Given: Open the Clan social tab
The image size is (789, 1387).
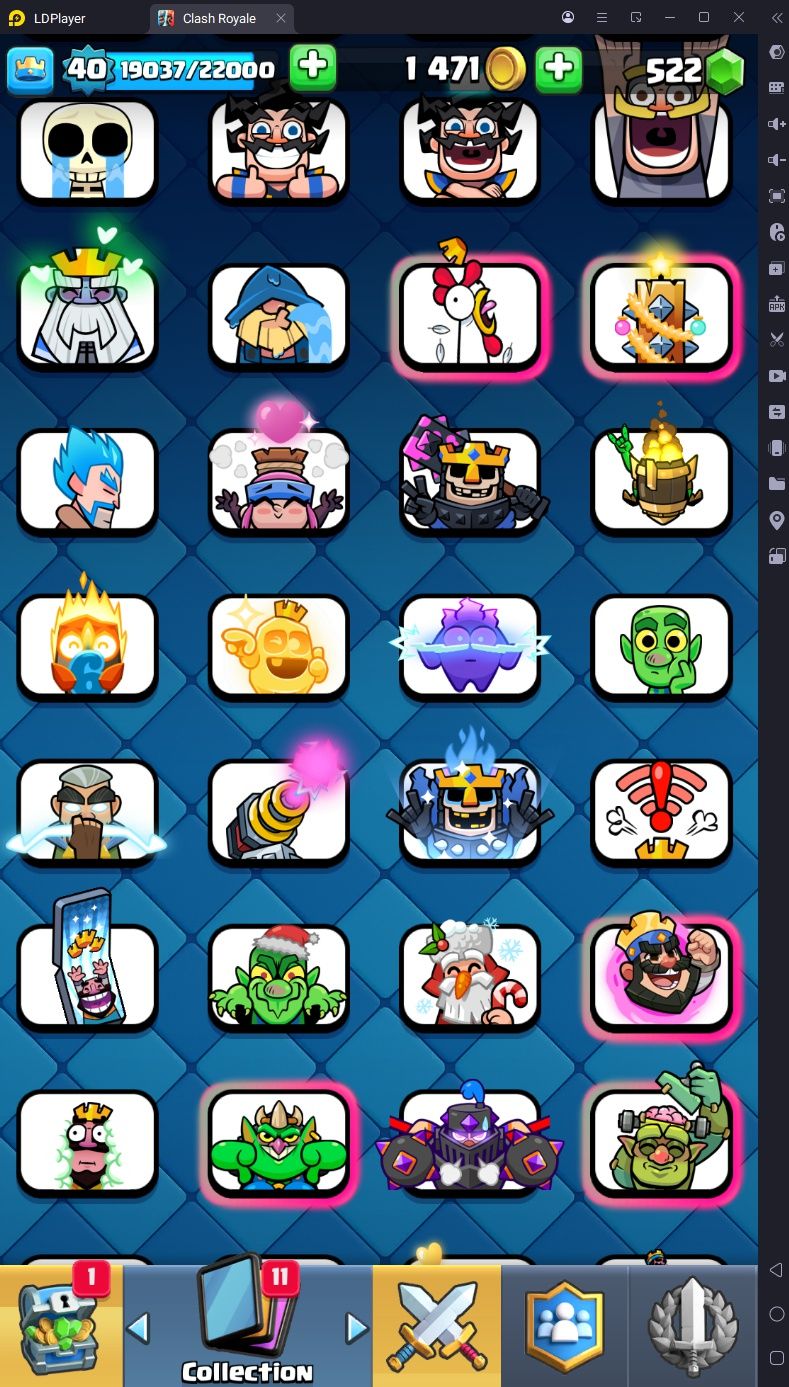Looking at the screenshot, I should [565, 1325].
